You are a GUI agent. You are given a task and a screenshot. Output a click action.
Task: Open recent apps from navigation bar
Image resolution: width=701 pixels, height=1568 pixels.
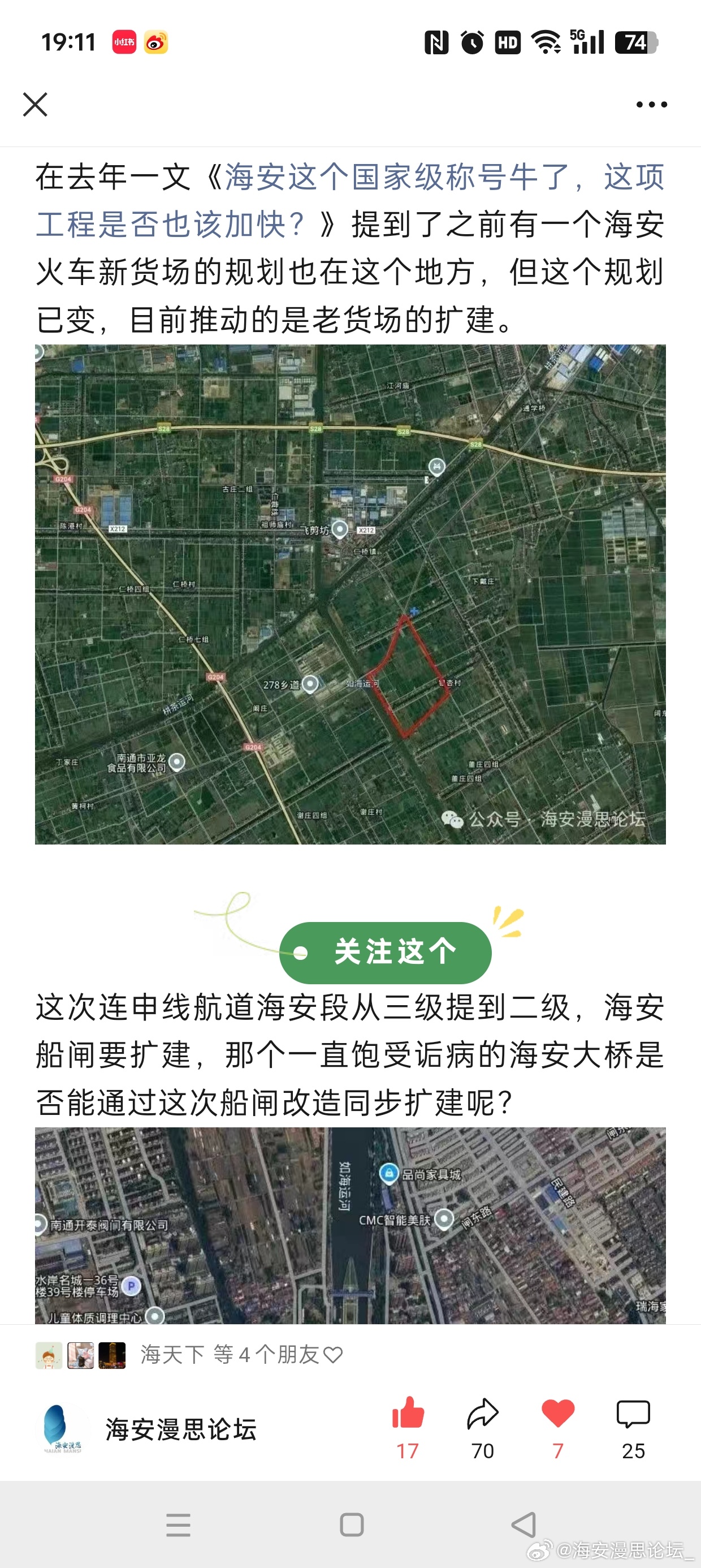[178, 1525]
